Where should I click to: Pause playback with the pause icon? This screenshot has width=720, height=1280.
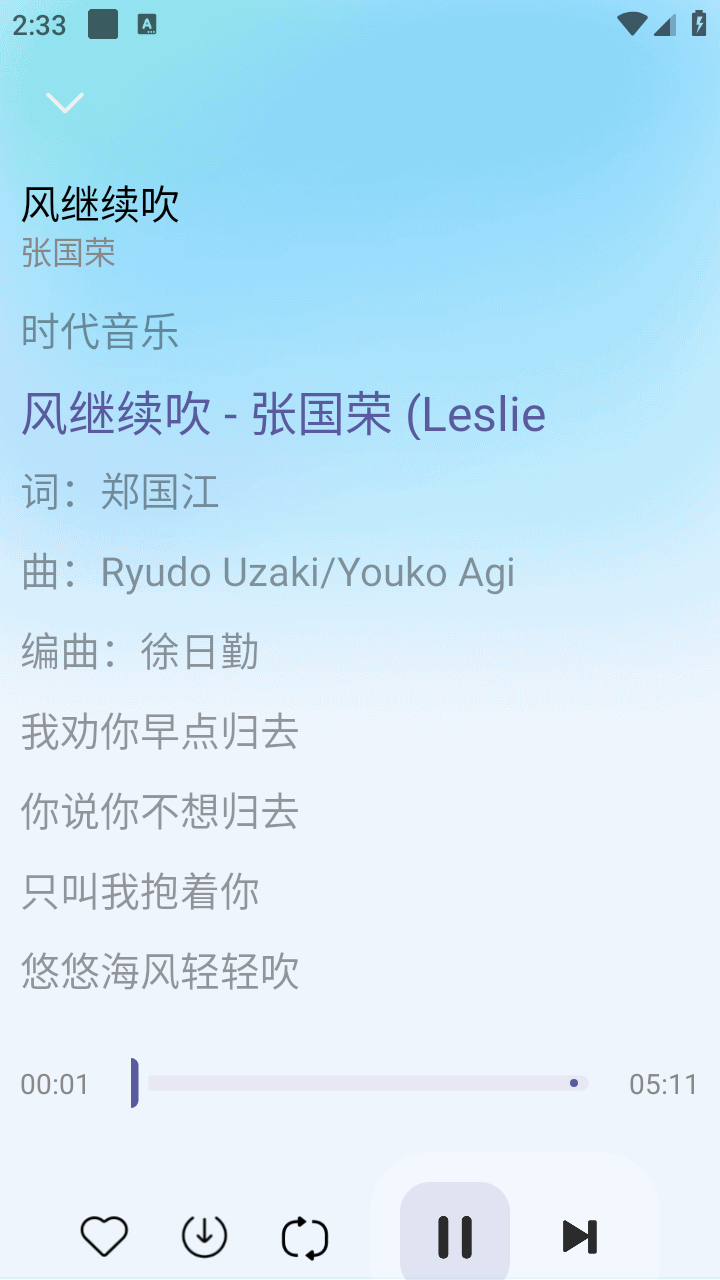pyautogui.click(x=455, y=1235)
